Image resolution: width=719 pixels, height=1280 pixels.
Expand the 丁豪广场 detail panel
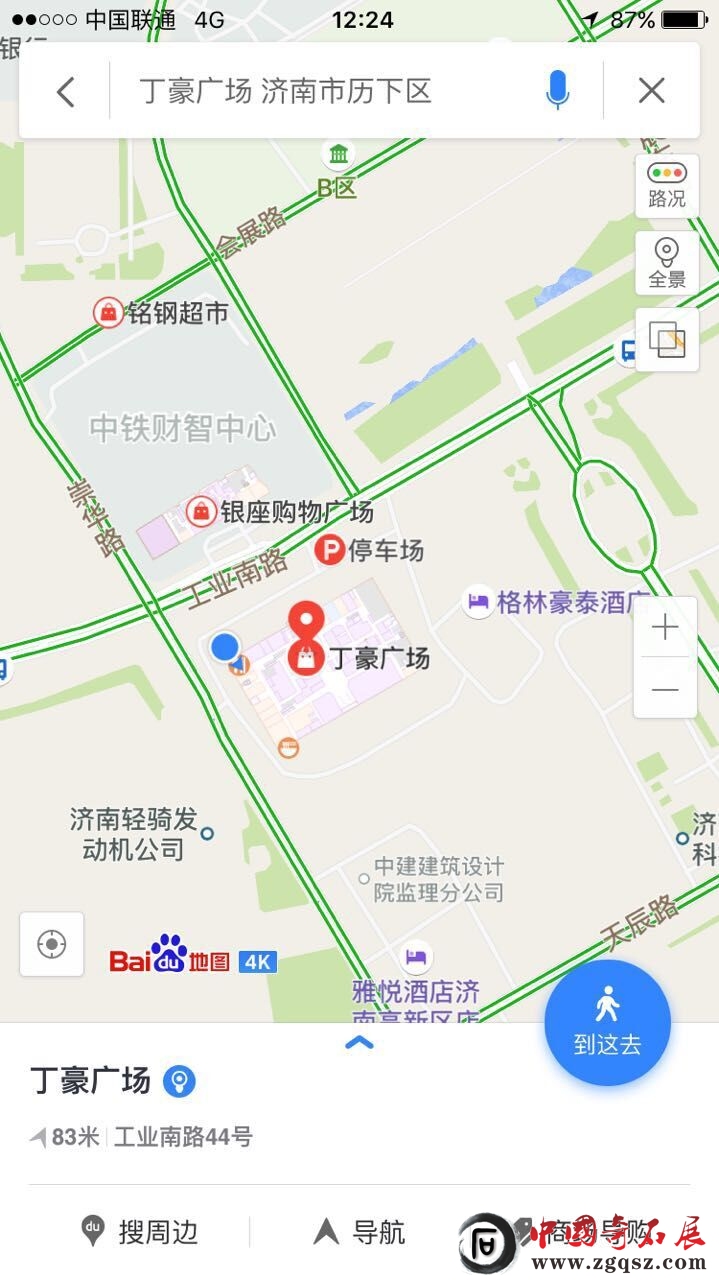[359, 1044]
